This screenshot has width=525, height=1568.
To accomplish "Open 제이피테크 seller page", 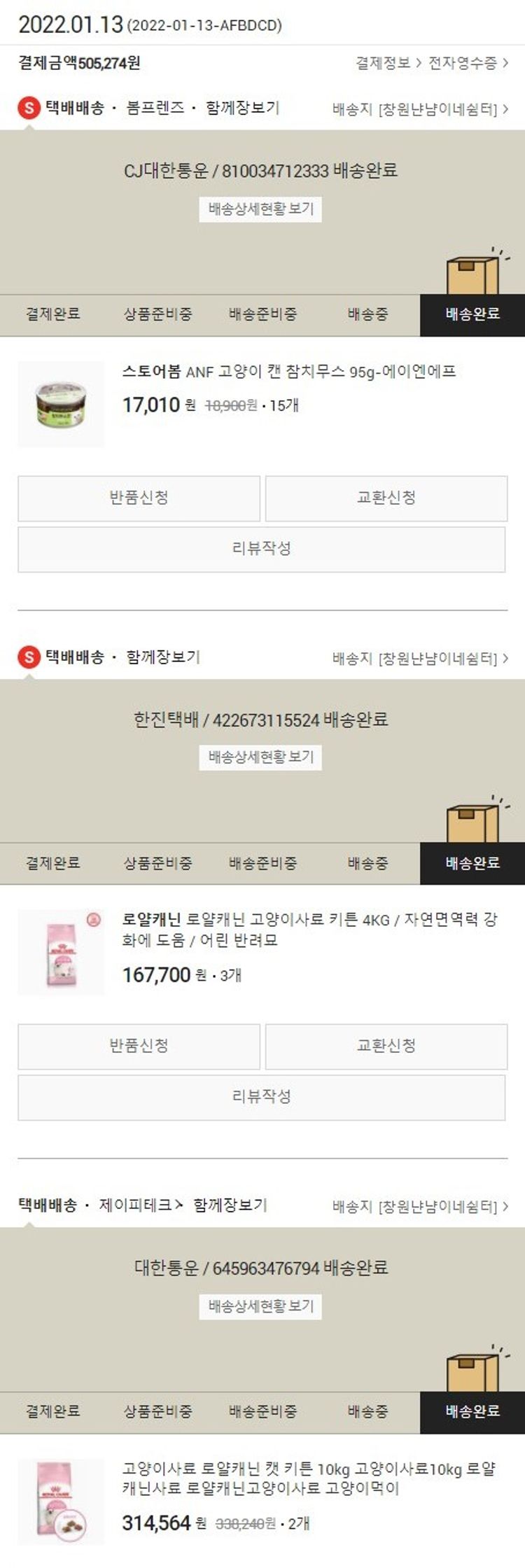I will pos(139,1205).
